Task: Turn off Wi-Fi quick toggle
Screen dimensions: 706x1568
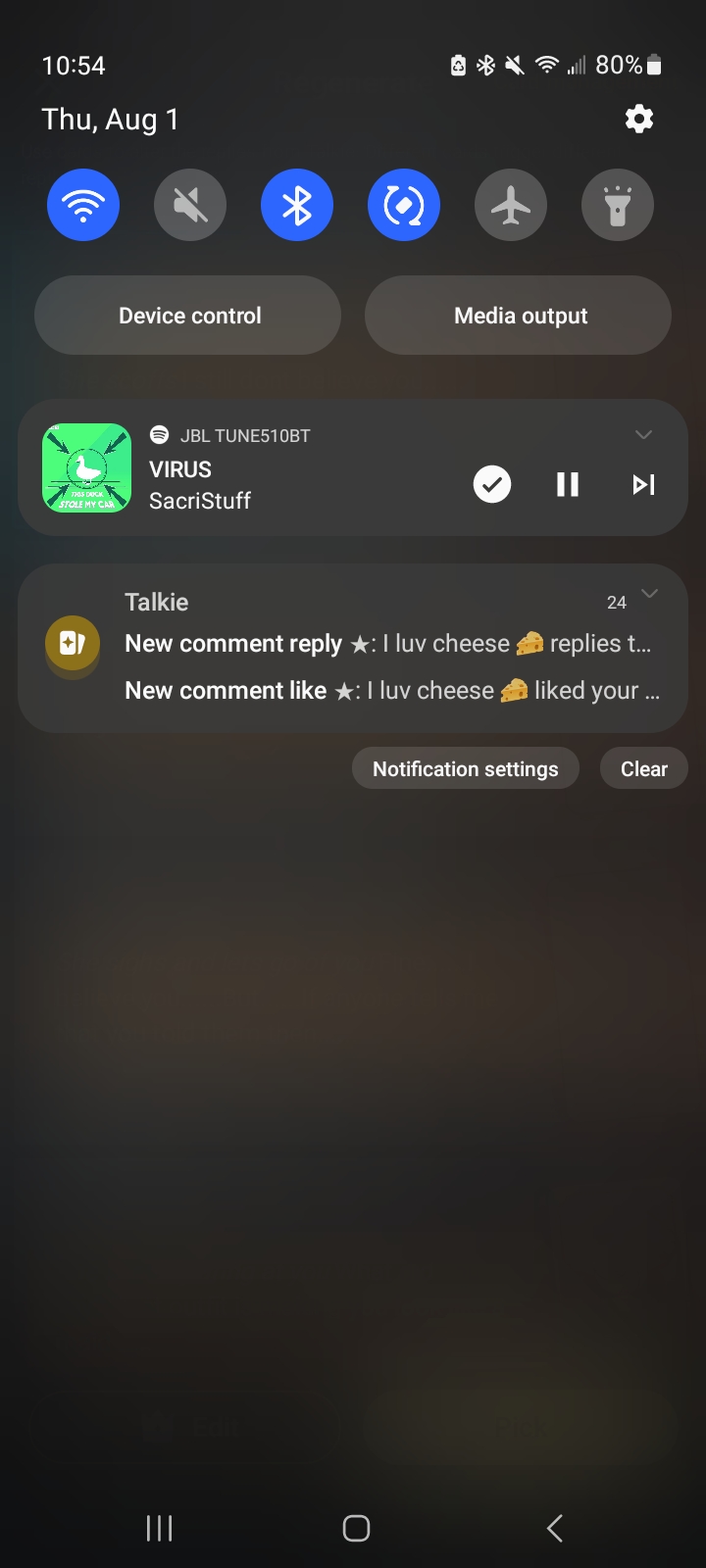Action: pos(83,205)
